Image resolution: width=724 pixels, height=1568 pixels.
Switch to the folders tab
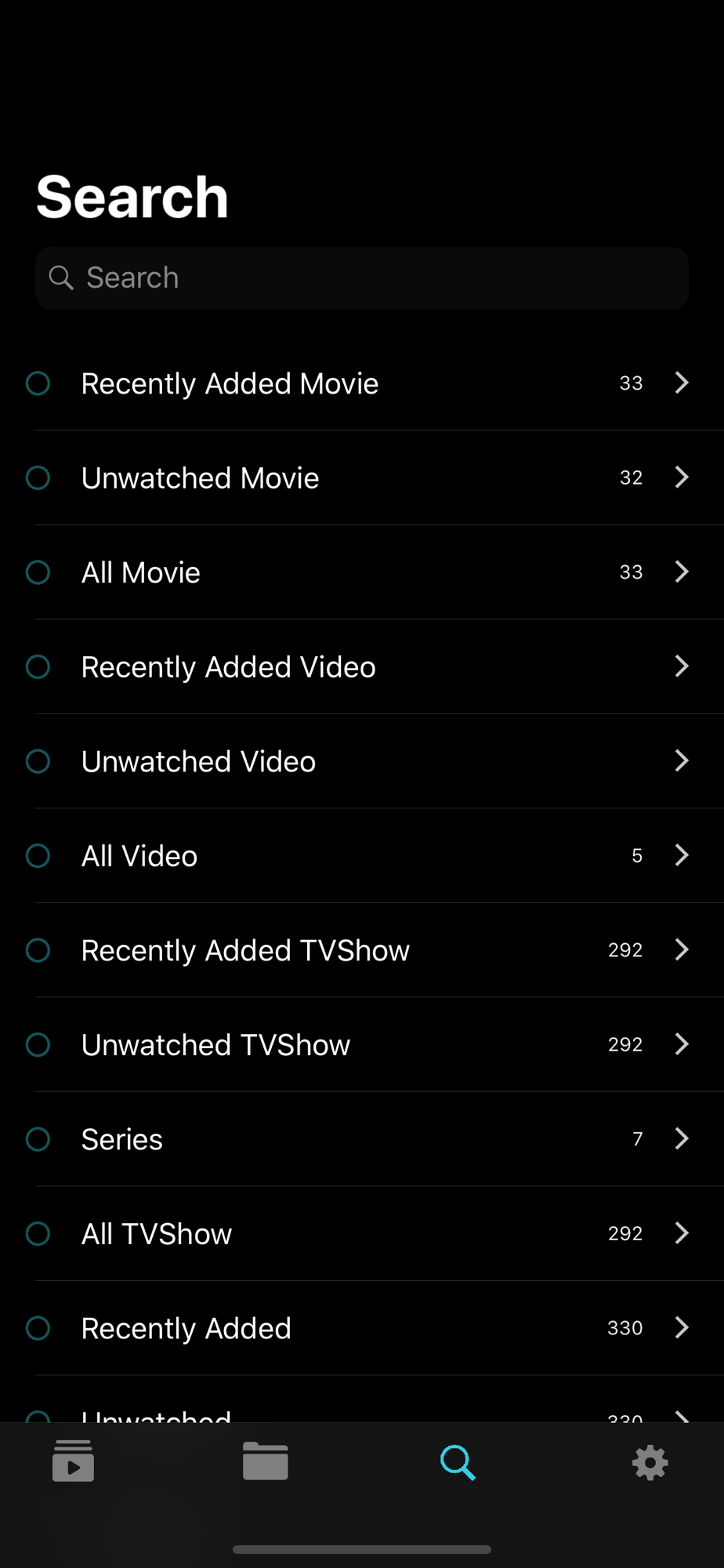click(x=266, y=1461)
